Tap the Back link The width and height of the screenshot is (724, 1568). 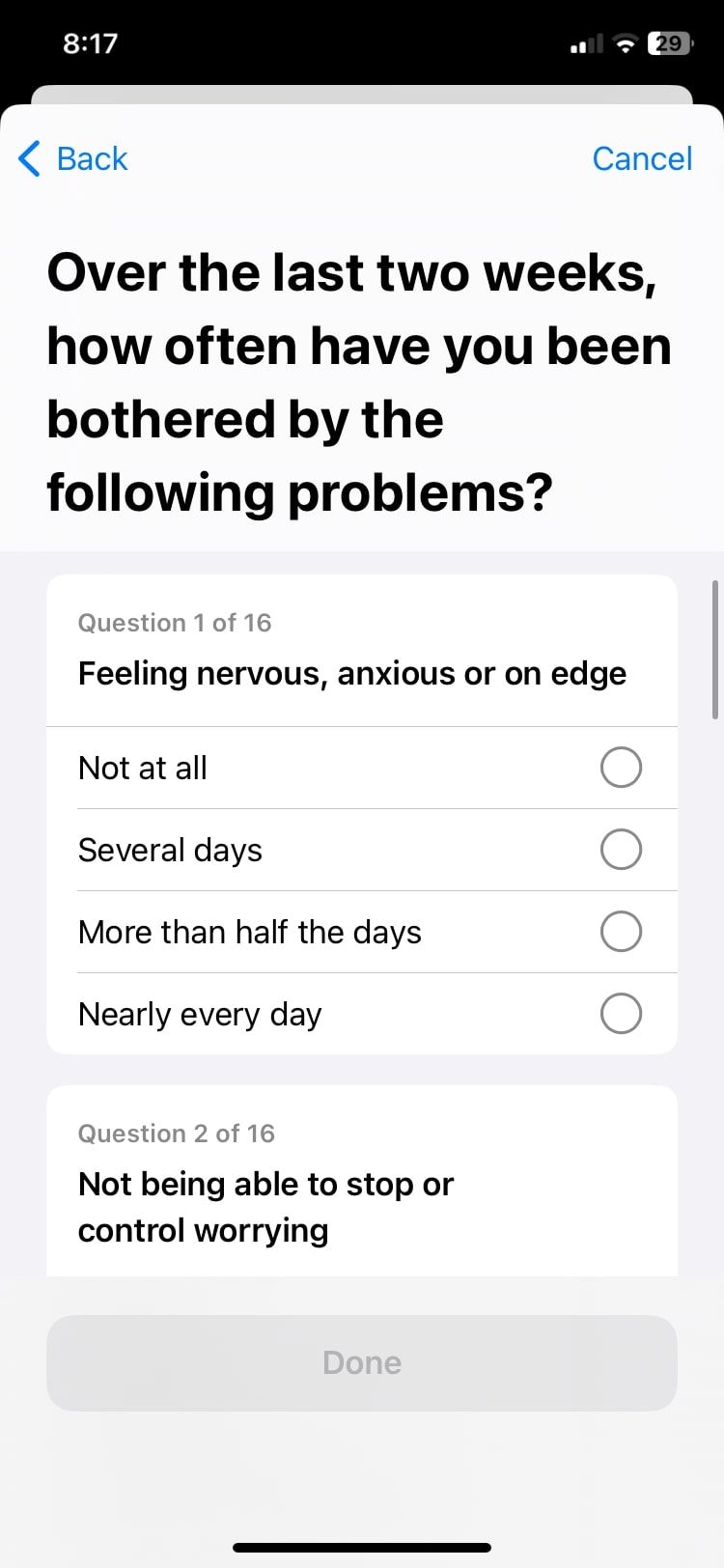coord(92,158)
